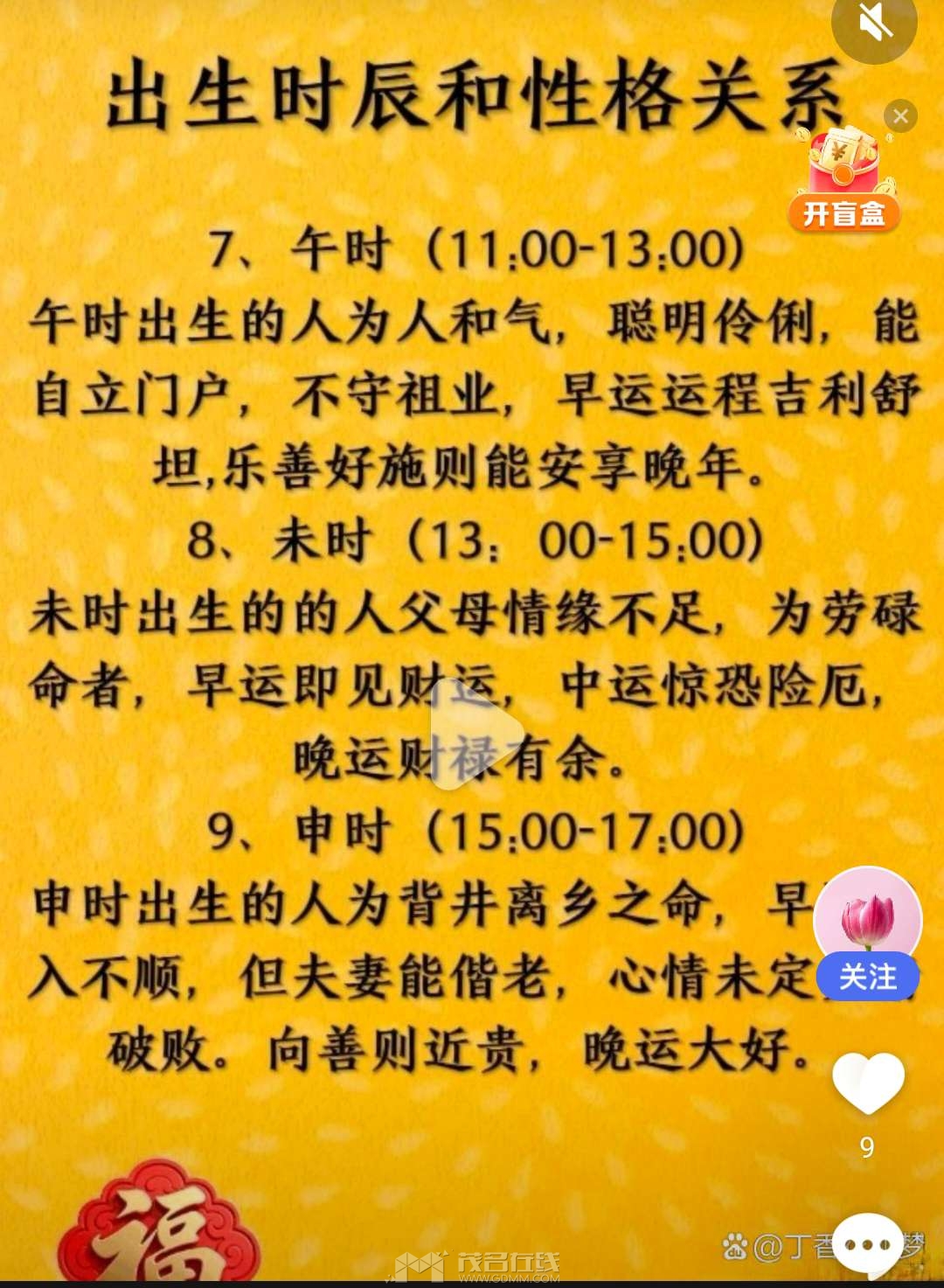Follow the author with 关注
This screenshot has width=944, height=1288.
pos(868,977)
